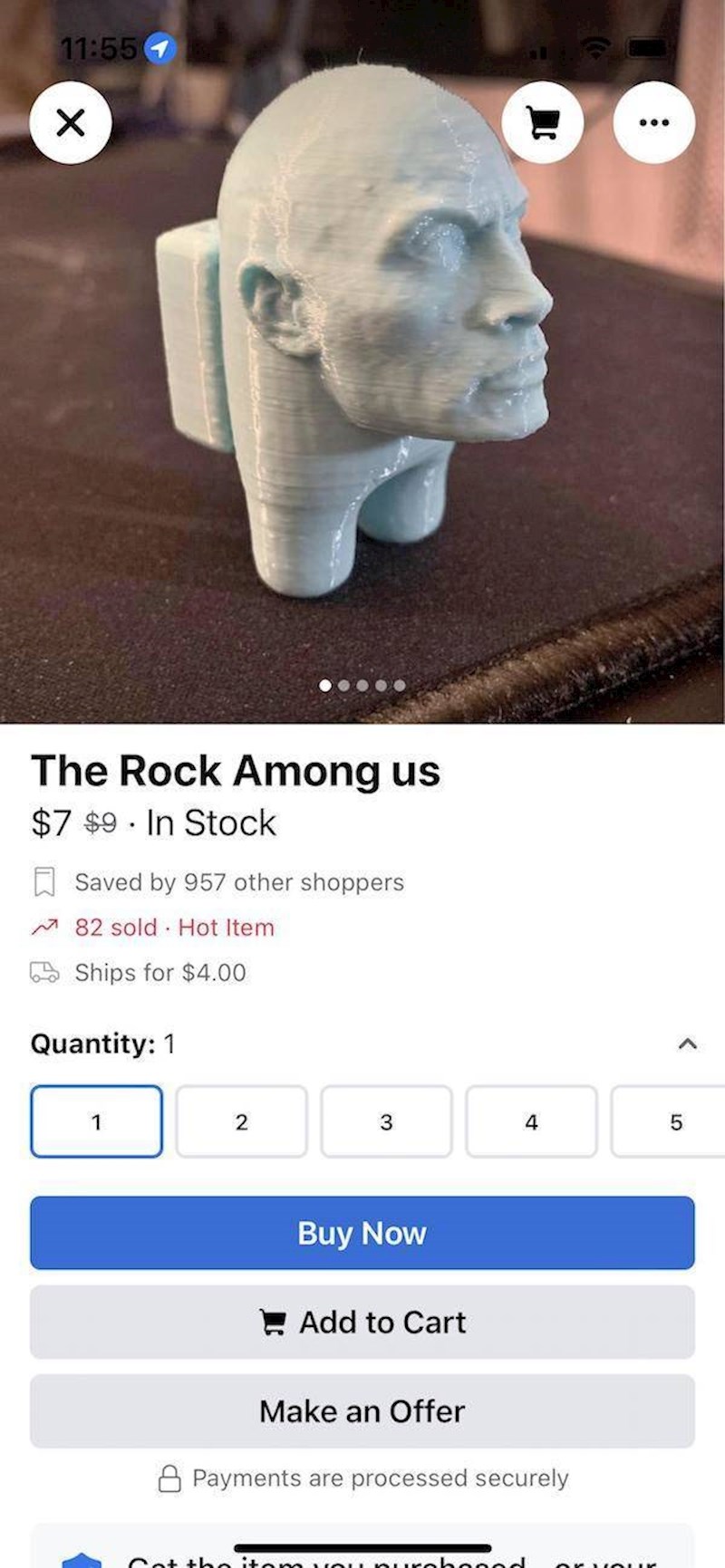Open the shopping cart icon
Image resolution: width=725 pixels, height=1568 pixels.
click(x=542, y=122)
